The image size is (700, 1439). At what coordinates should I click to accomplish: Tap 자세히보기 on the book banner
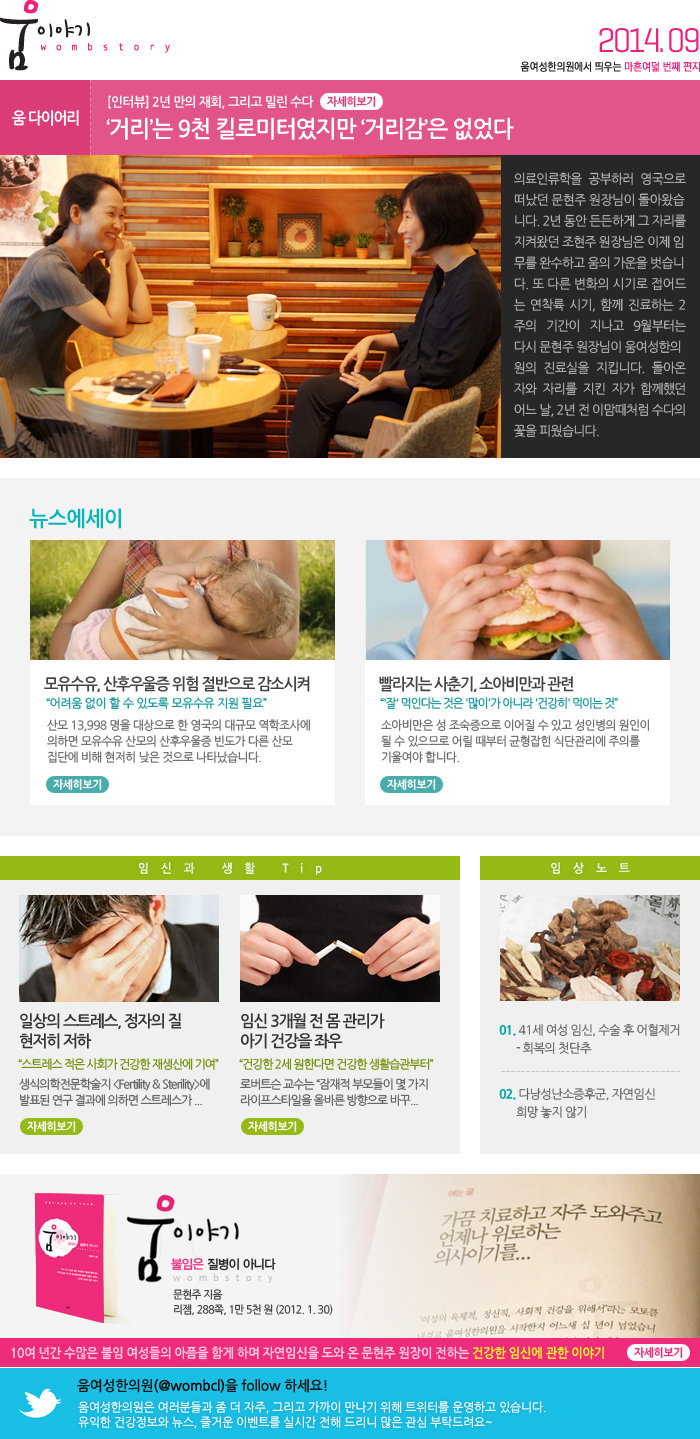click(659, 1352)
